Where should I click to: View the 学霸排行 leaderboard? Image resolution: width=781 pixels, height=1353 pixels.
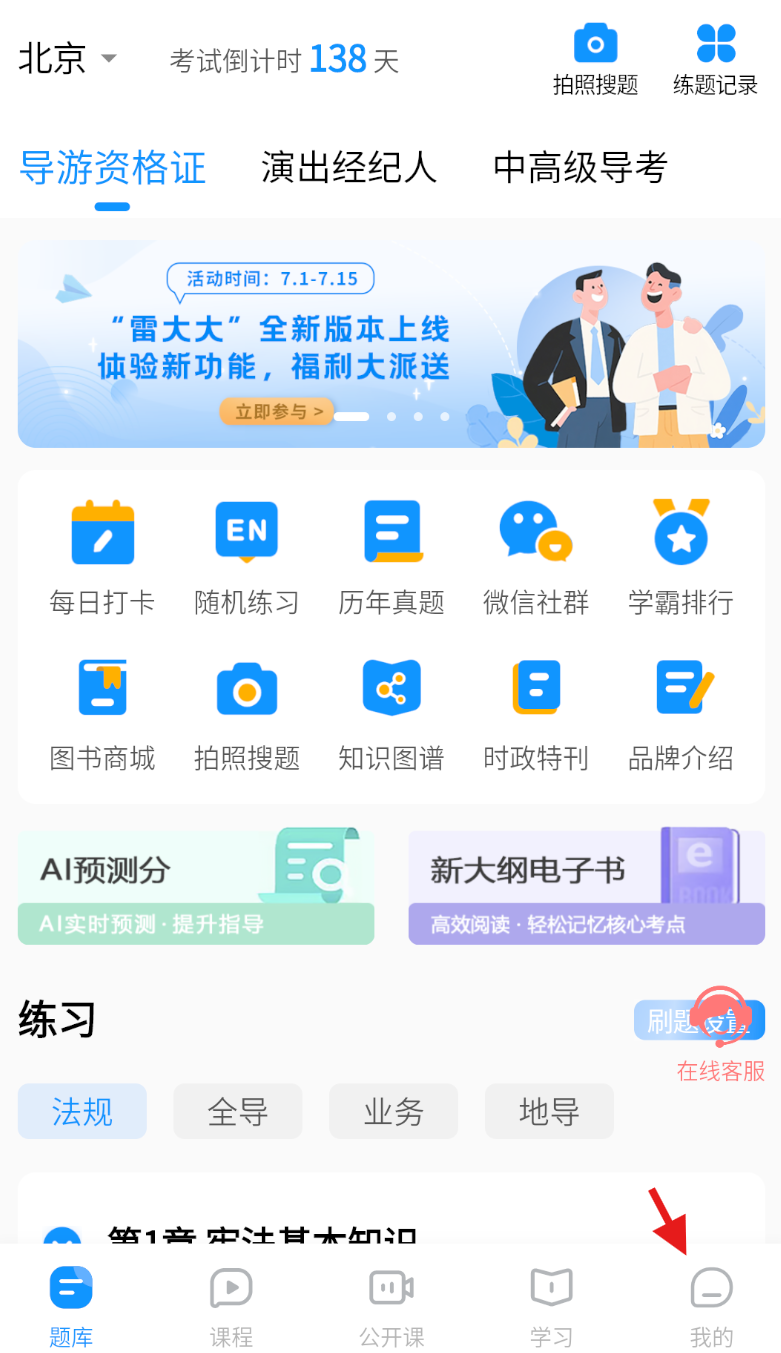[680, 556]
